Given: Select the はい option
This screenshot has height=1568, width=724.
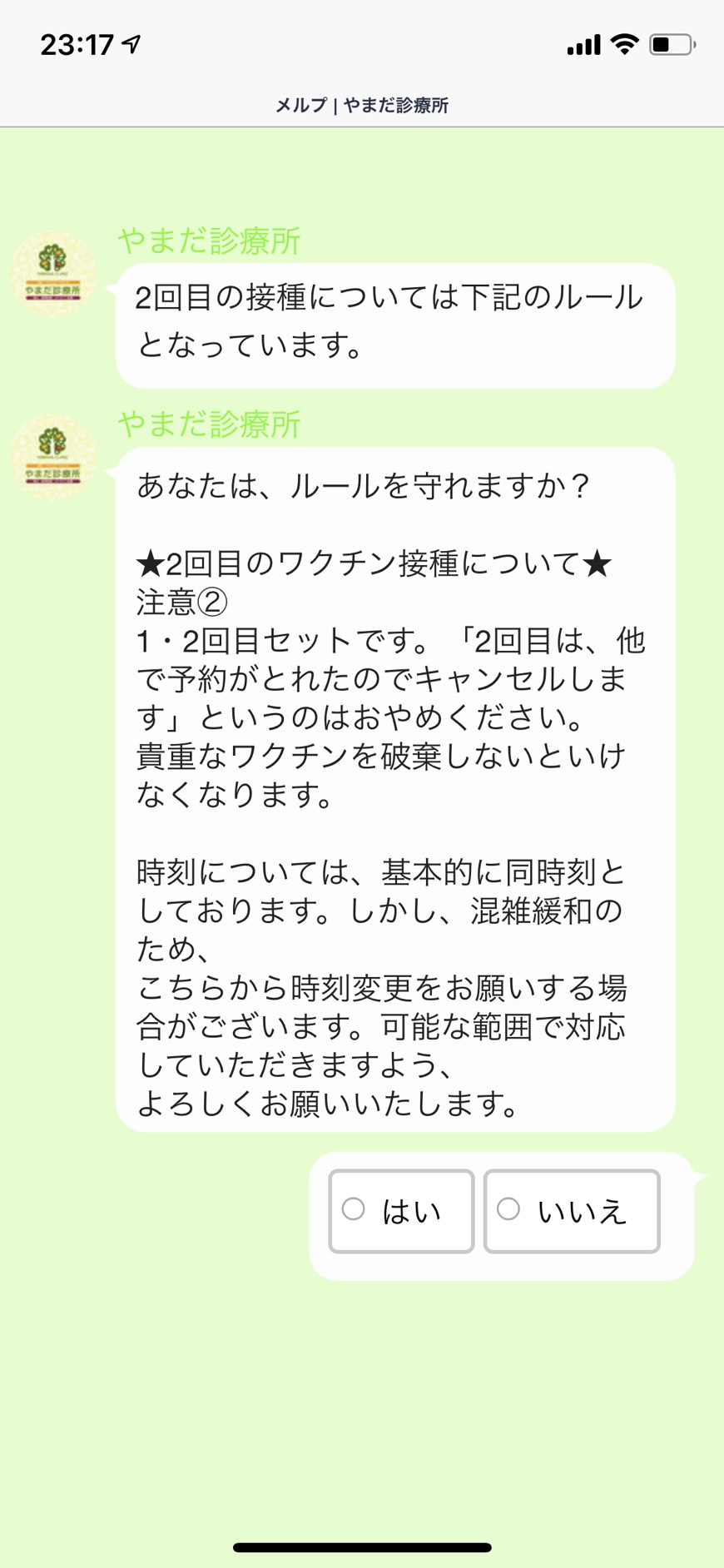Looking at the screenshot, I should 401,1211.
